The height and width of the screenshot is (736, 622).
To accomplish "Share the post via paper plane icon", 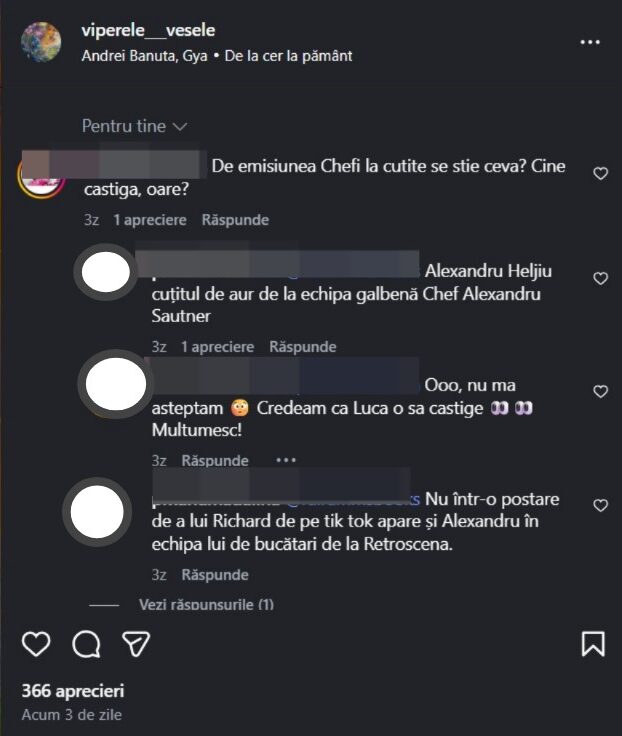I will (x=136, y=643).
